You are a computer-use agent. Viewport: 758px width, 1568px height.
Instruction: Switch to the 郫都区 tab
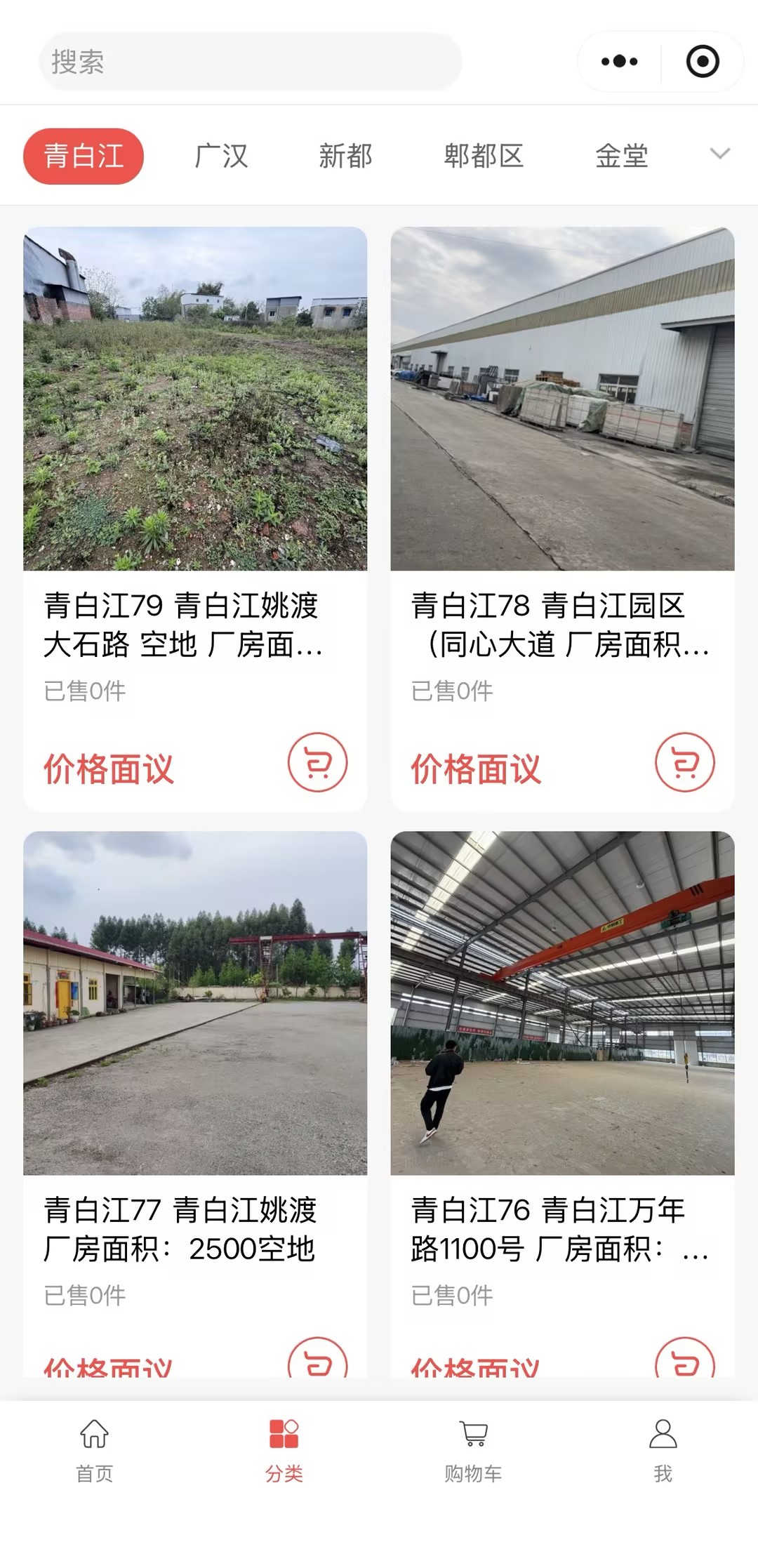pos(484,156)
